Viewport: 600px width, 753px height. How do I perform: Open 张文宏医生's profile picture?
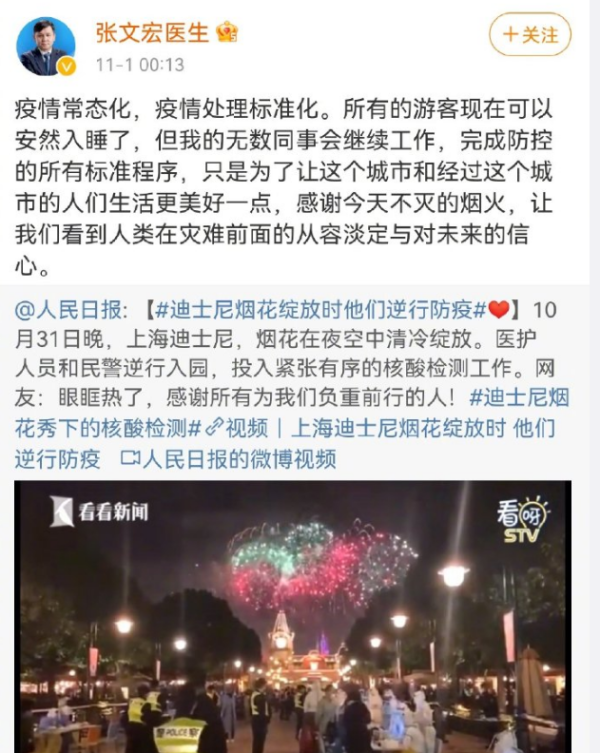47,46
